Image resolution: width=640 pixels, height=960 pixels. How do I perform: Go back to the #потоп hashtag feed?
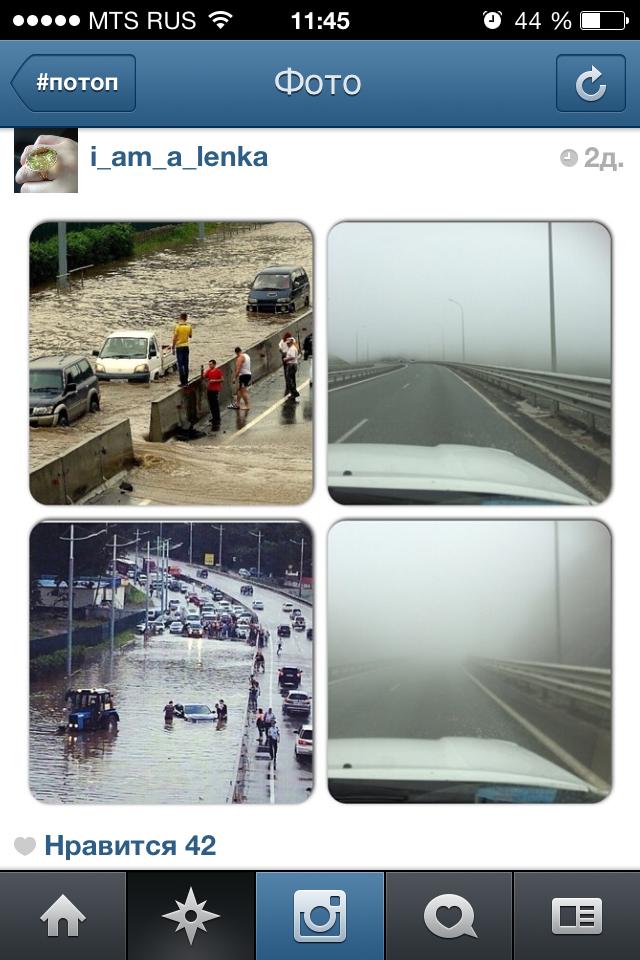tap(74, 83)
